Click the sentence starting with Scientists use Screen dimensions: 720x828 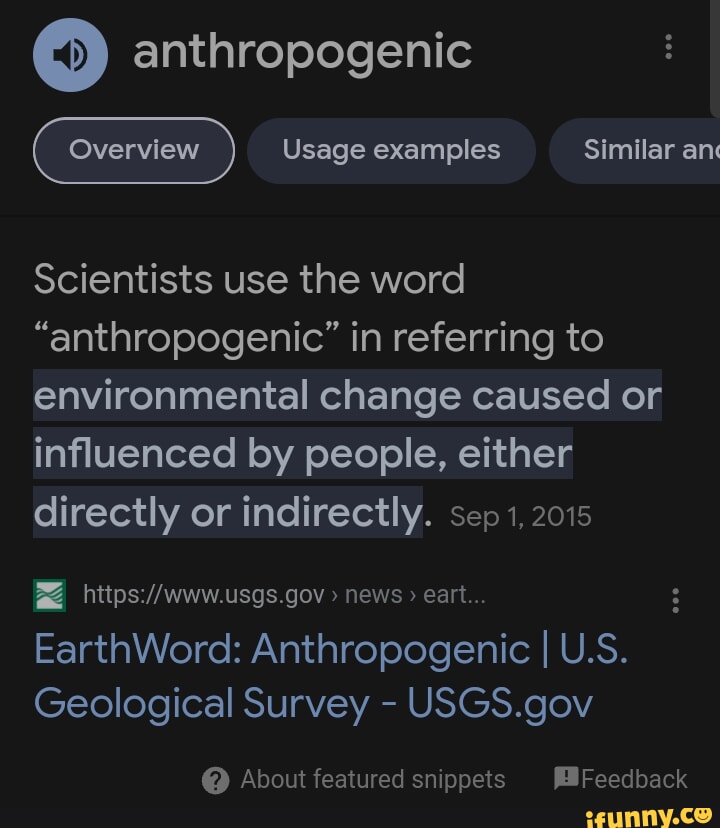(250, 280)
